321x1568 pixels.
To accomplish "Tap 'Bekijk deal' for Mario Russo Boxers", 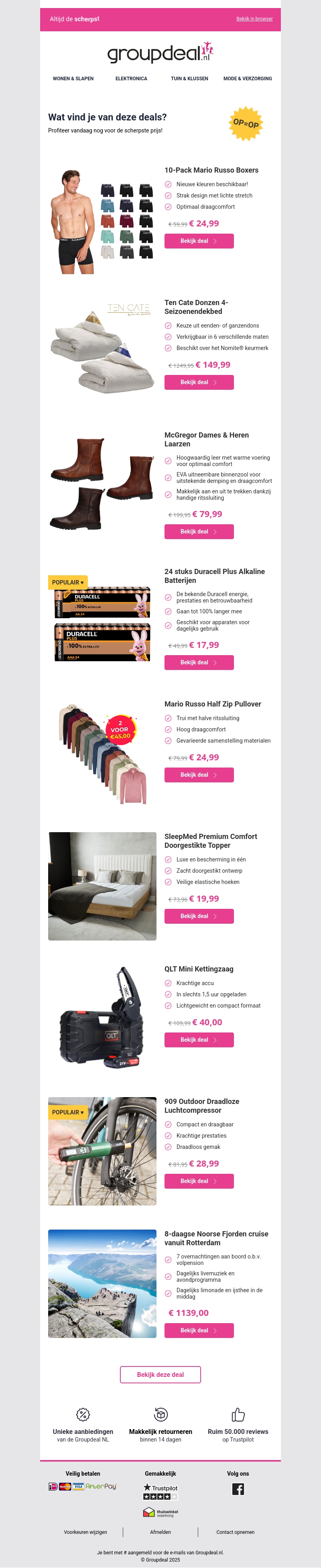I will 199,241.
